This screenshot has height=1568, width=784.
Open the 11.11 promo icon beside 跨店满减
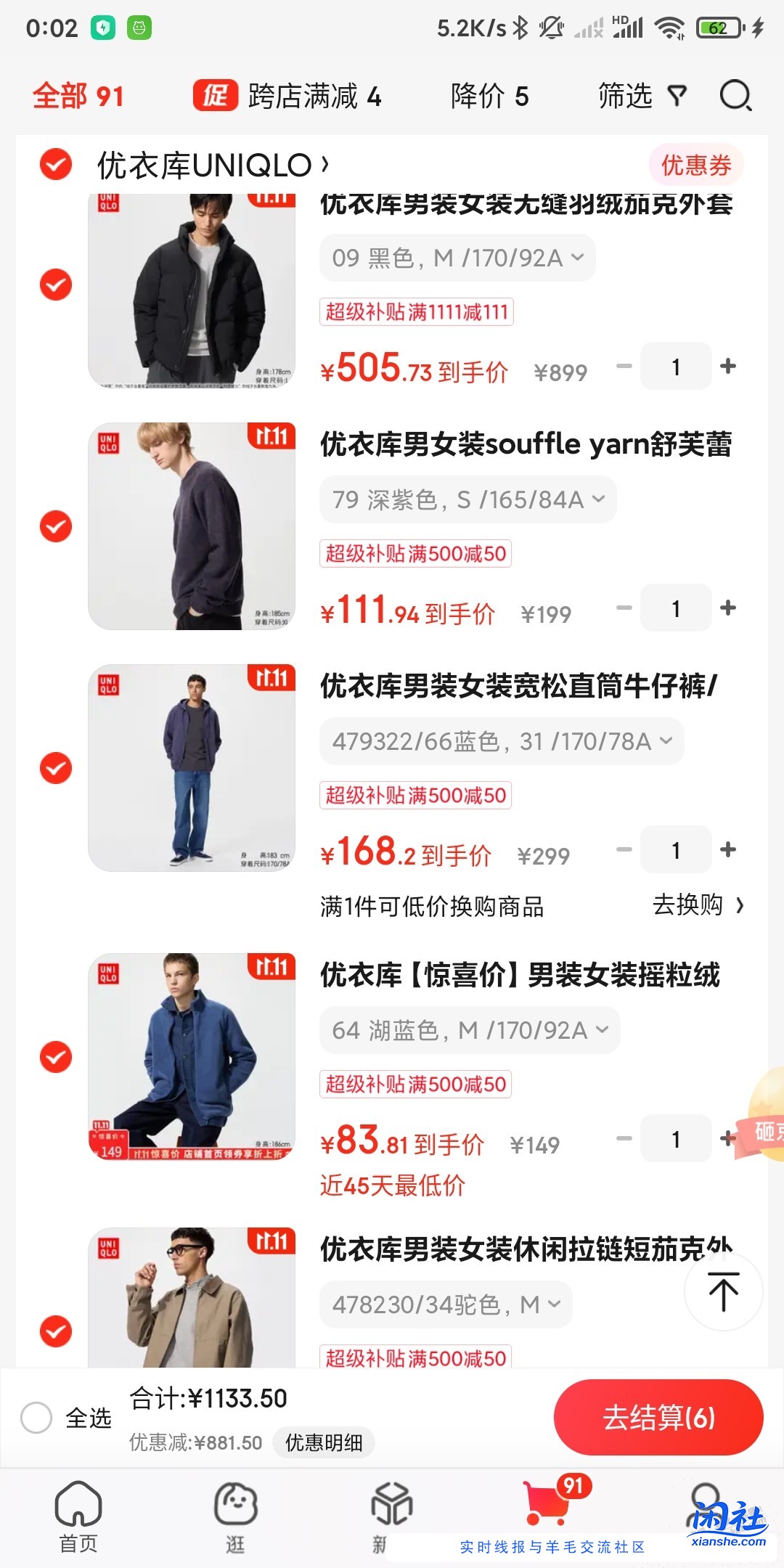[x=216, y=96]
